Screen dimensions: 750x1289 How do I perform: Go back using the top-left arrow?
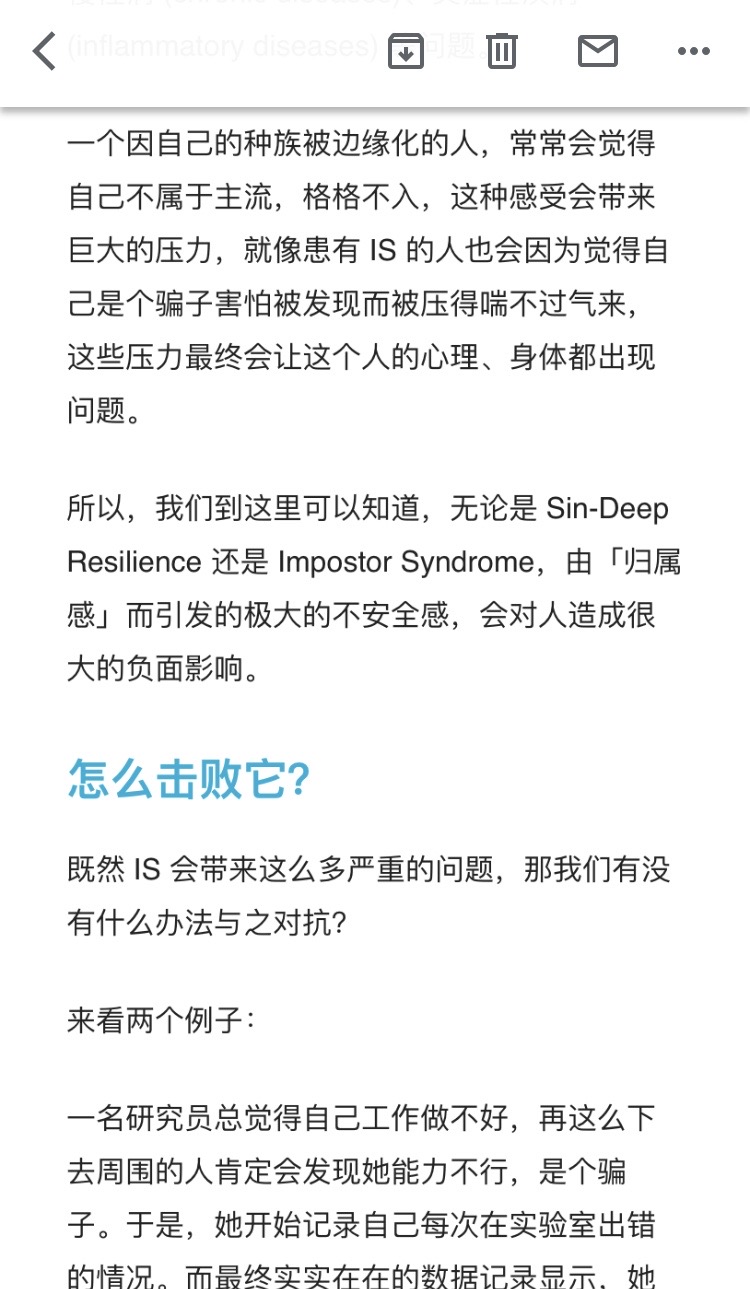point(44,51)
